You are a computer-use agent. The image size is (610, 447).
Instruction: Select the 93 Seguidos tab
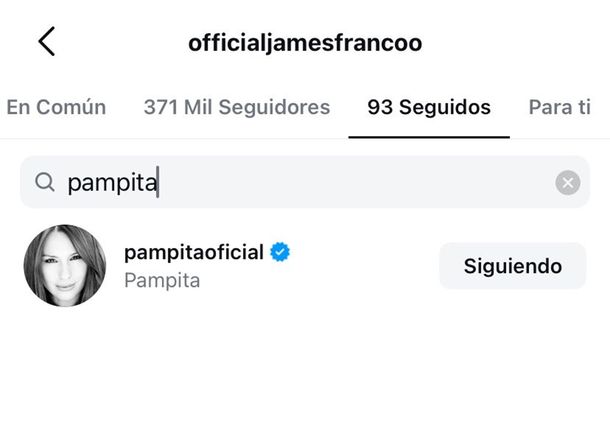[429, 107]
